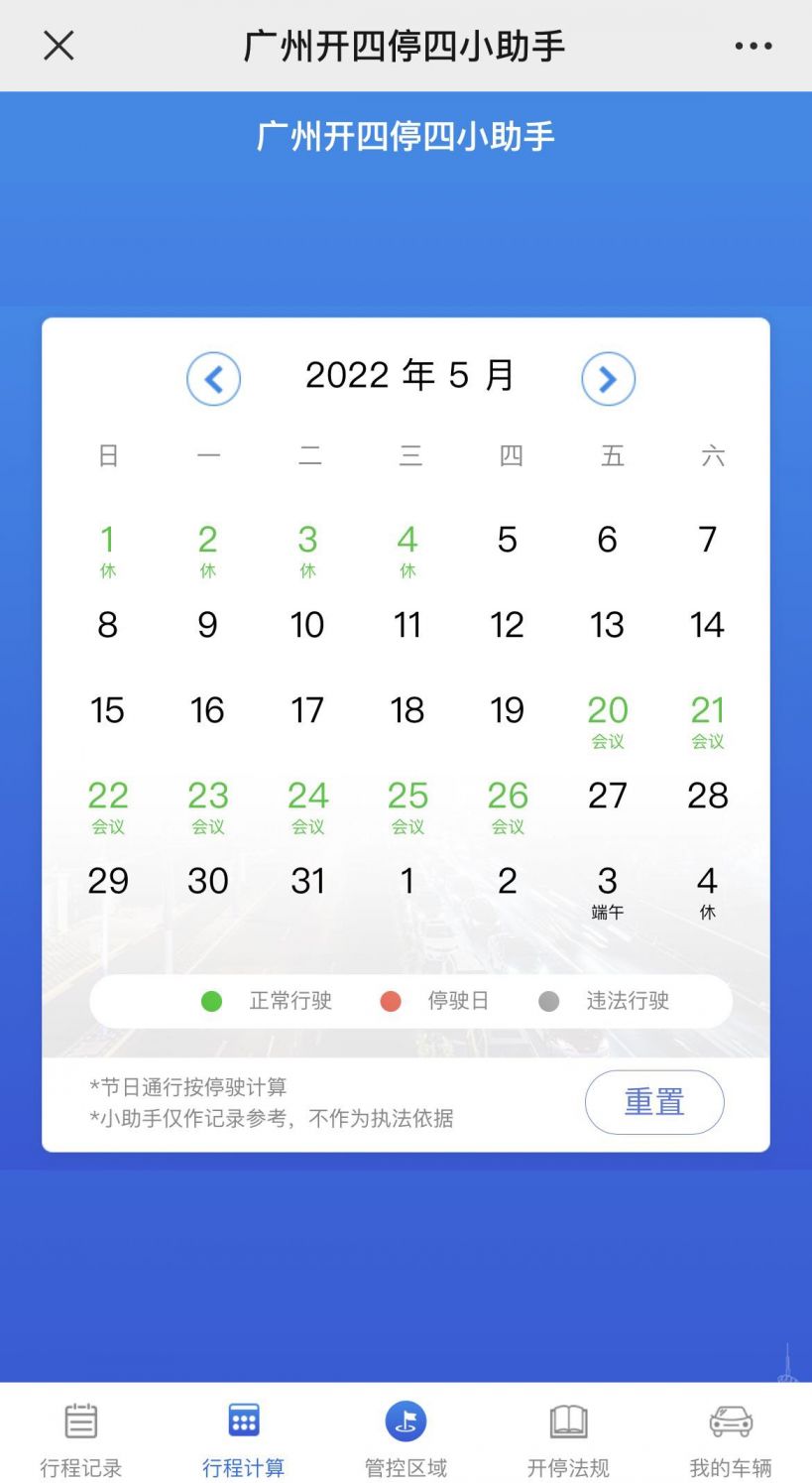The width and height of the screenshot is (812, 1483).
Task: Select May 1 marked 休
Action: point(107,548)
